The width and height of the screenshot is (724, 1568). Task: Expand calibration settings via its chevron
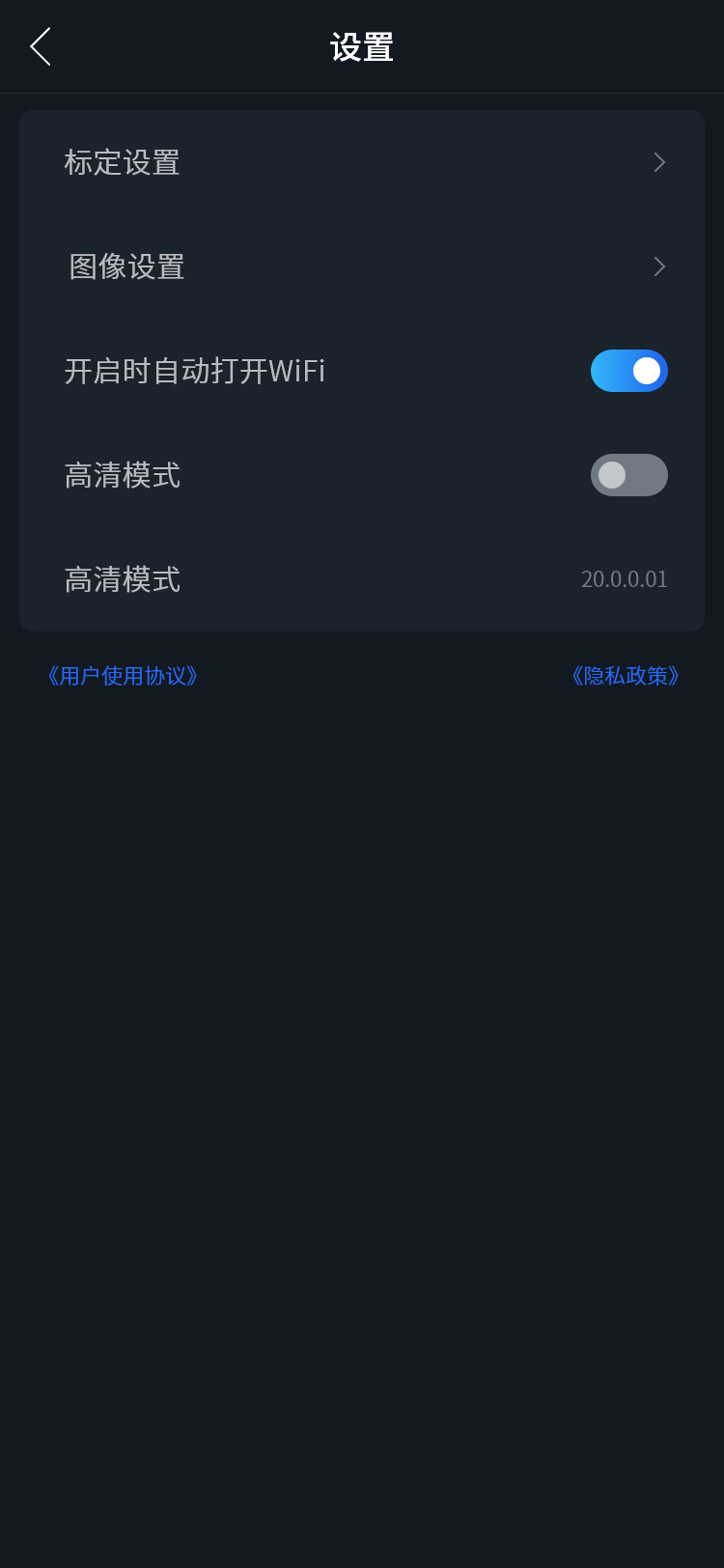659,162
